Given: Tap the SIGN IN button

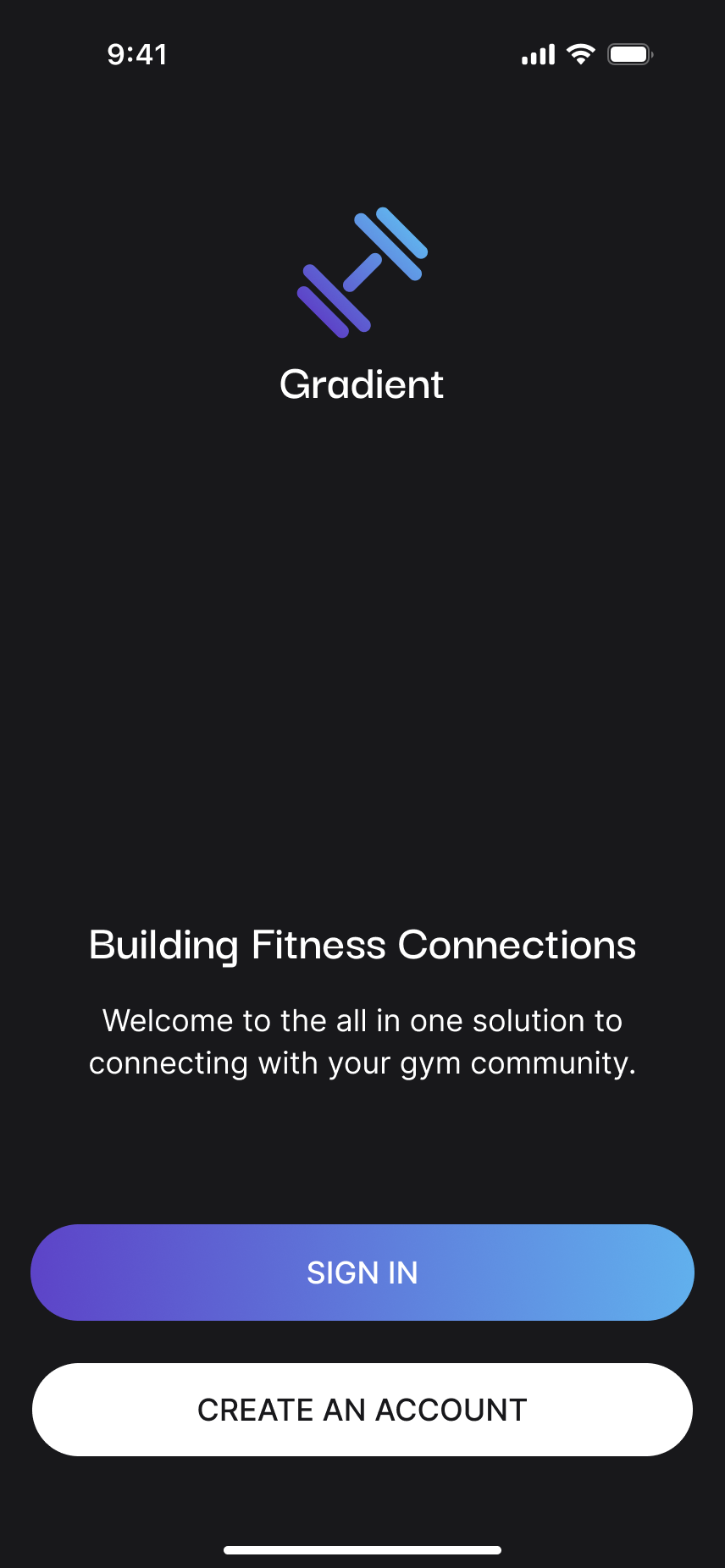Looking at the screenshot, I should tap(362, 1272).
